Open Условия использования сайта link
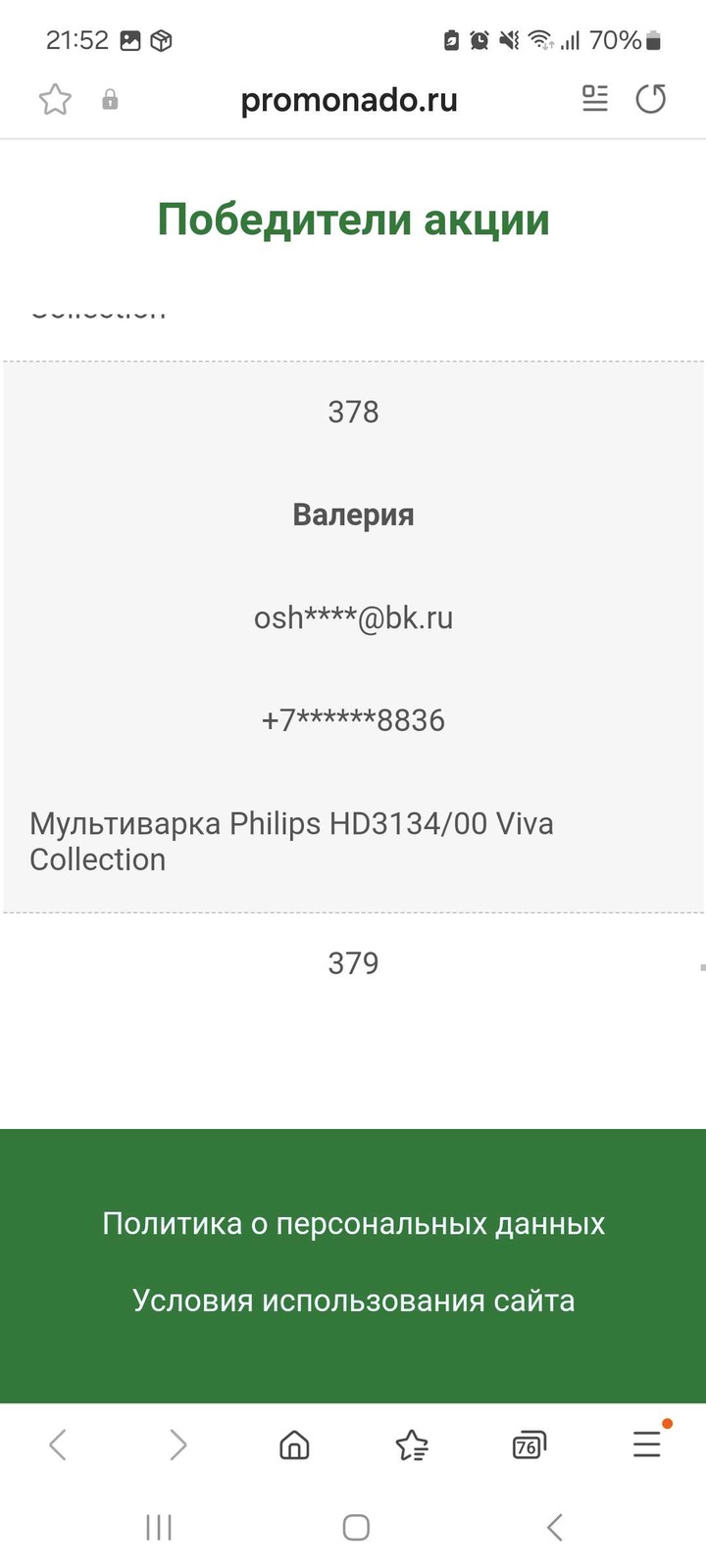 click(x=353, y=1300)
